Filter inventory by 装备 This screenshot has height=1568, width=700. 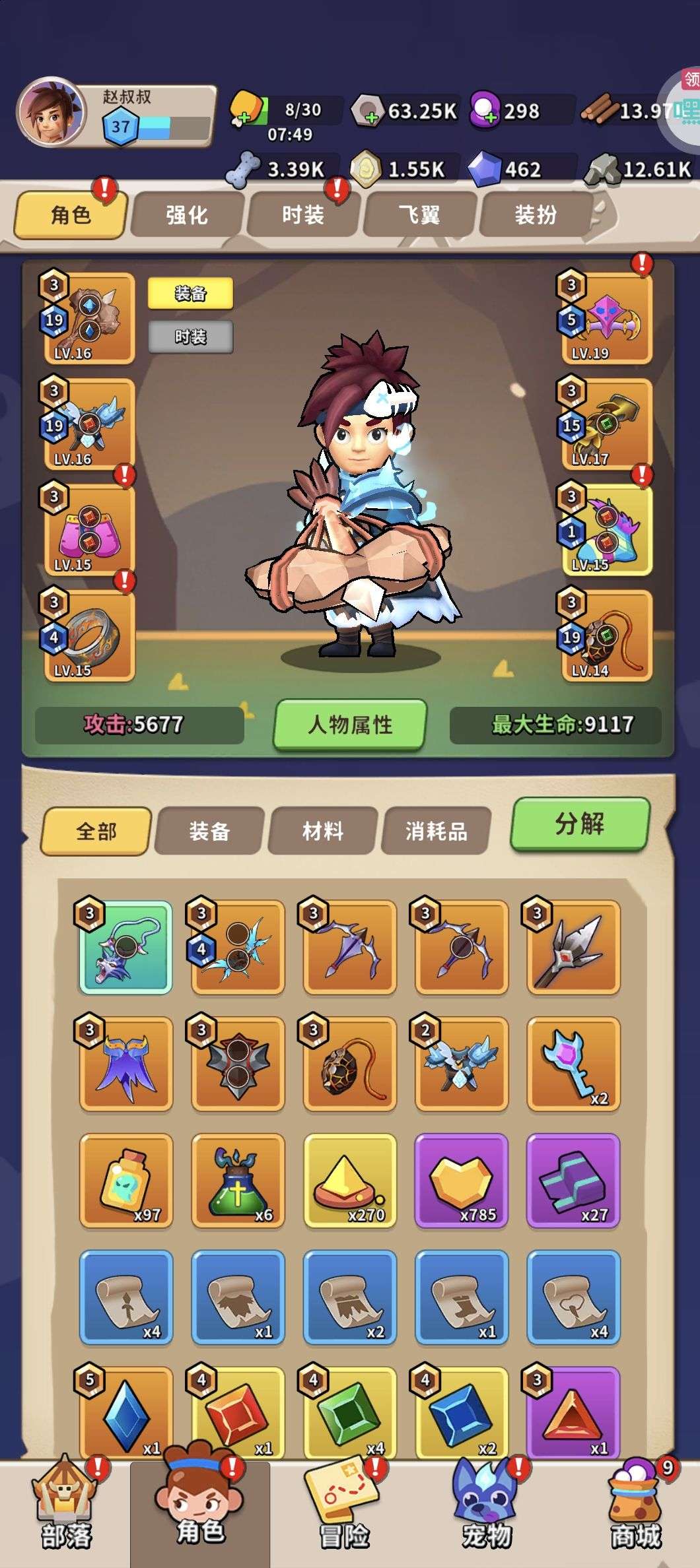[209, 831]
